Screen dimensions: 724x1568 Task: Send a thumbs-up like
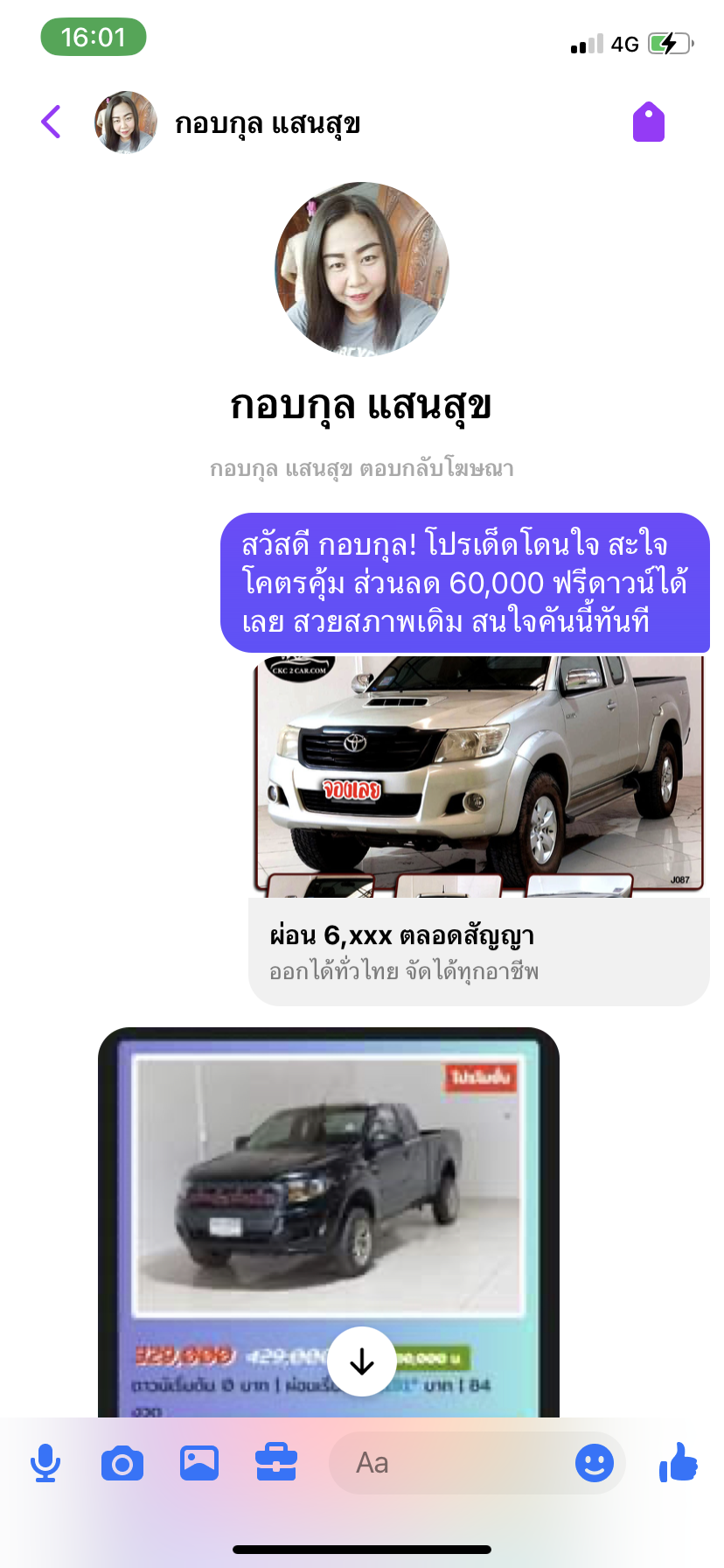pos(679,1461)
